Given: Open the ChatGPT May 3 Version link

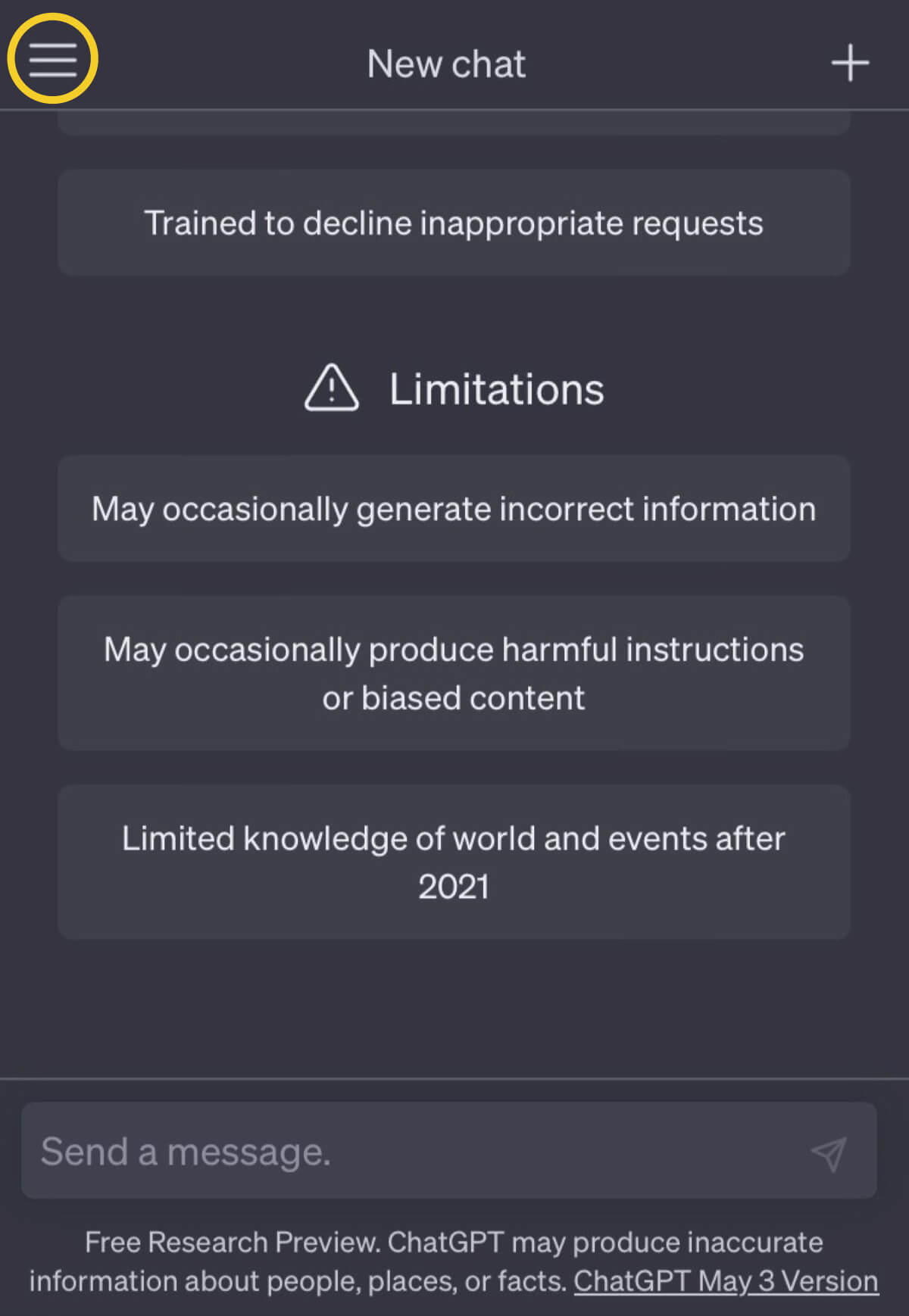Looking at the screenshot, I should [x=726, y=1281].
